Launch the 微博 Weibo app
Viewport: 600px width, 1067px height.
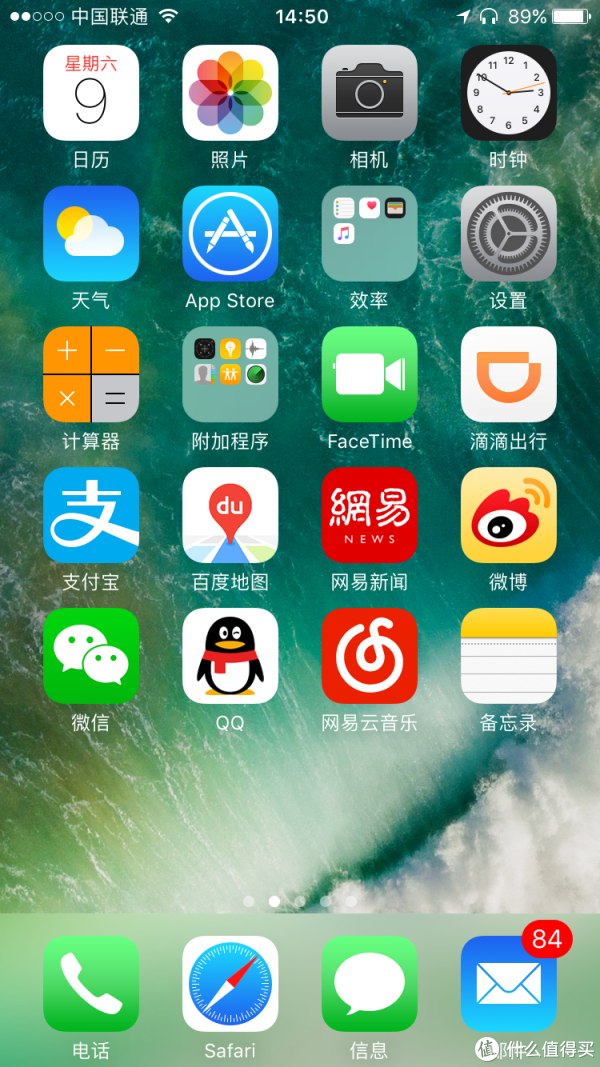[x=509, y=515]
